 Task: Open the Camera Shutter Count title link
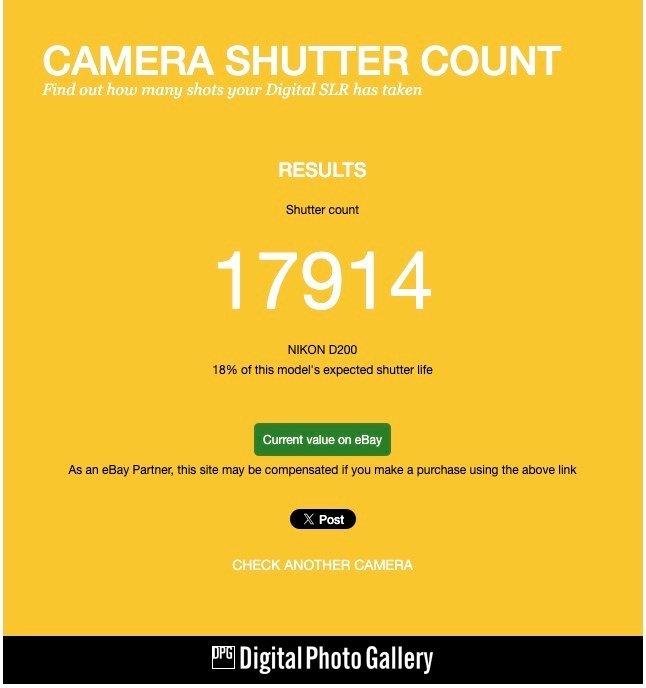[301, 61]
